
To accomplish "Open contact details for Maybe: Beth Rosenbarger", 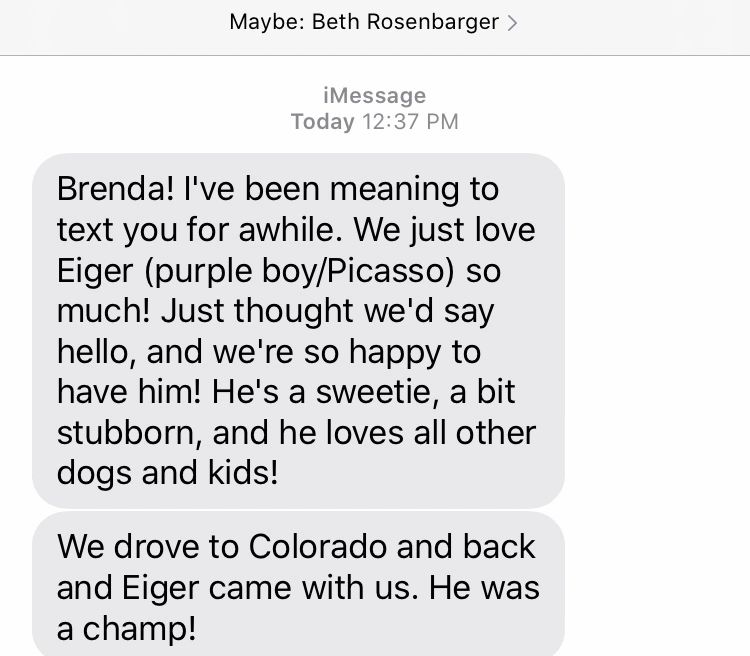I will [x=374, y=22].
